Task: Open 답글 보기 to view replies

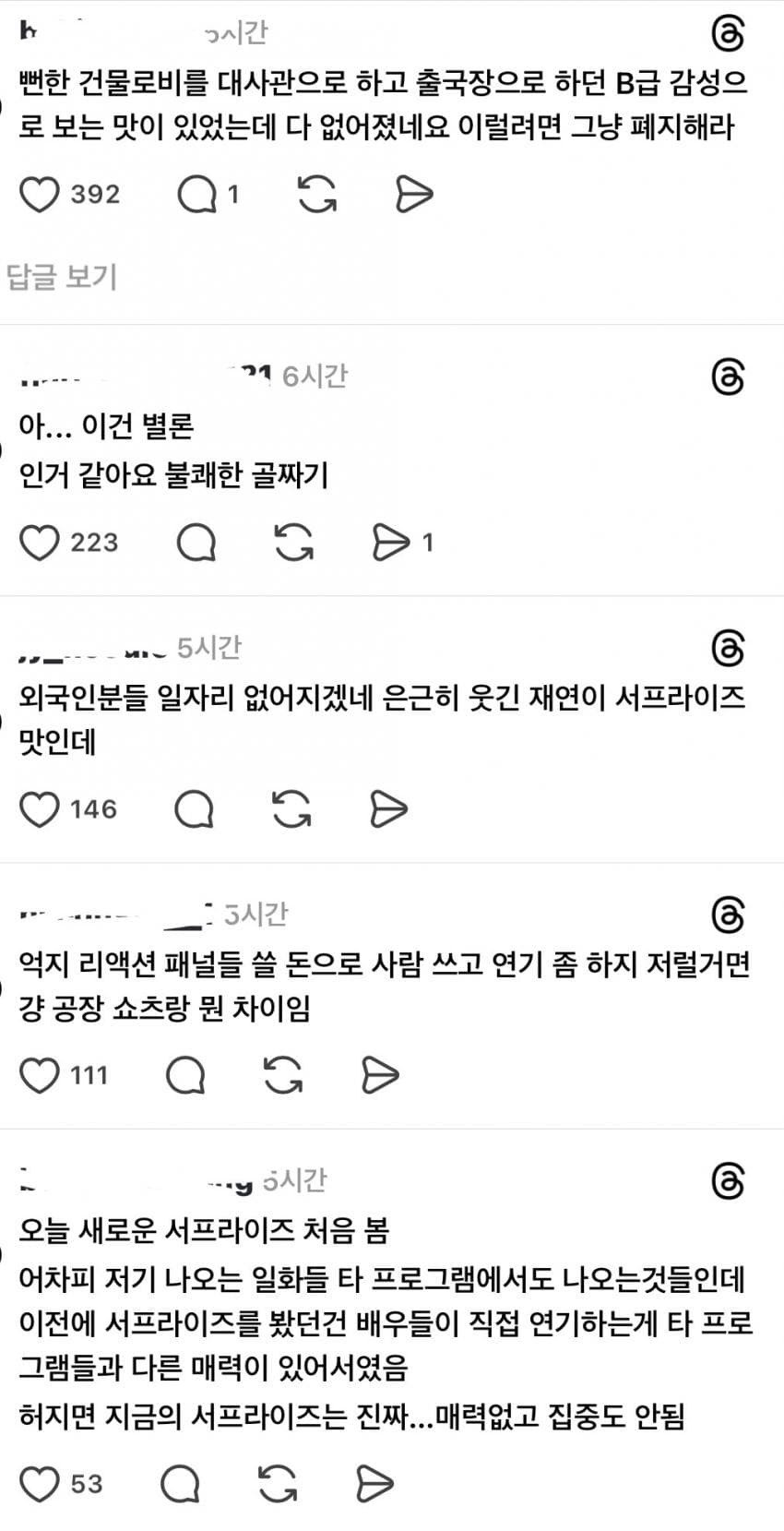Action: pyautogui.click(x=62, y=277)
